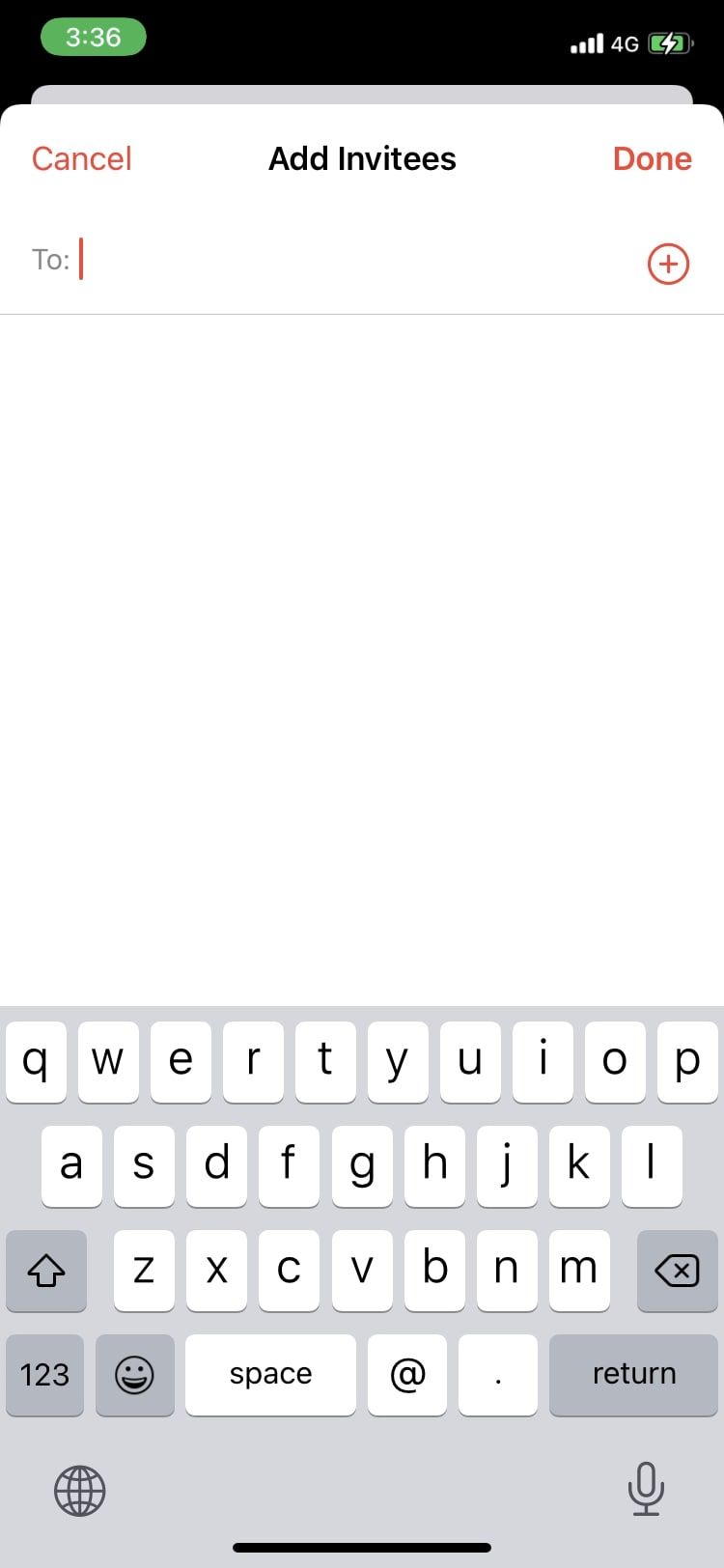The height and width of the screenshot is (1568, 724).
Task: Enable the shift key
Action: pyautogui.click(x=45, y=1271)
